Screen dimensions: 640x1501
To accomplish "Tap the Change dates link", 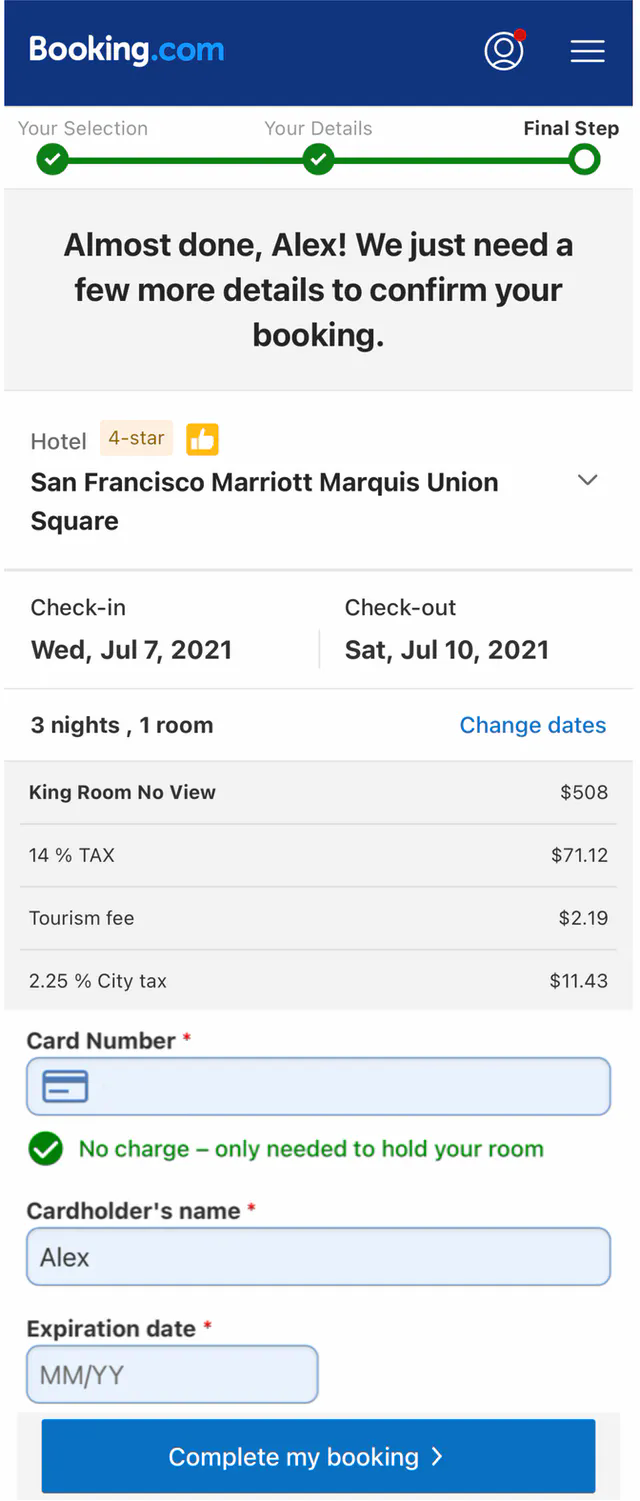I will [x=532, y=725].
